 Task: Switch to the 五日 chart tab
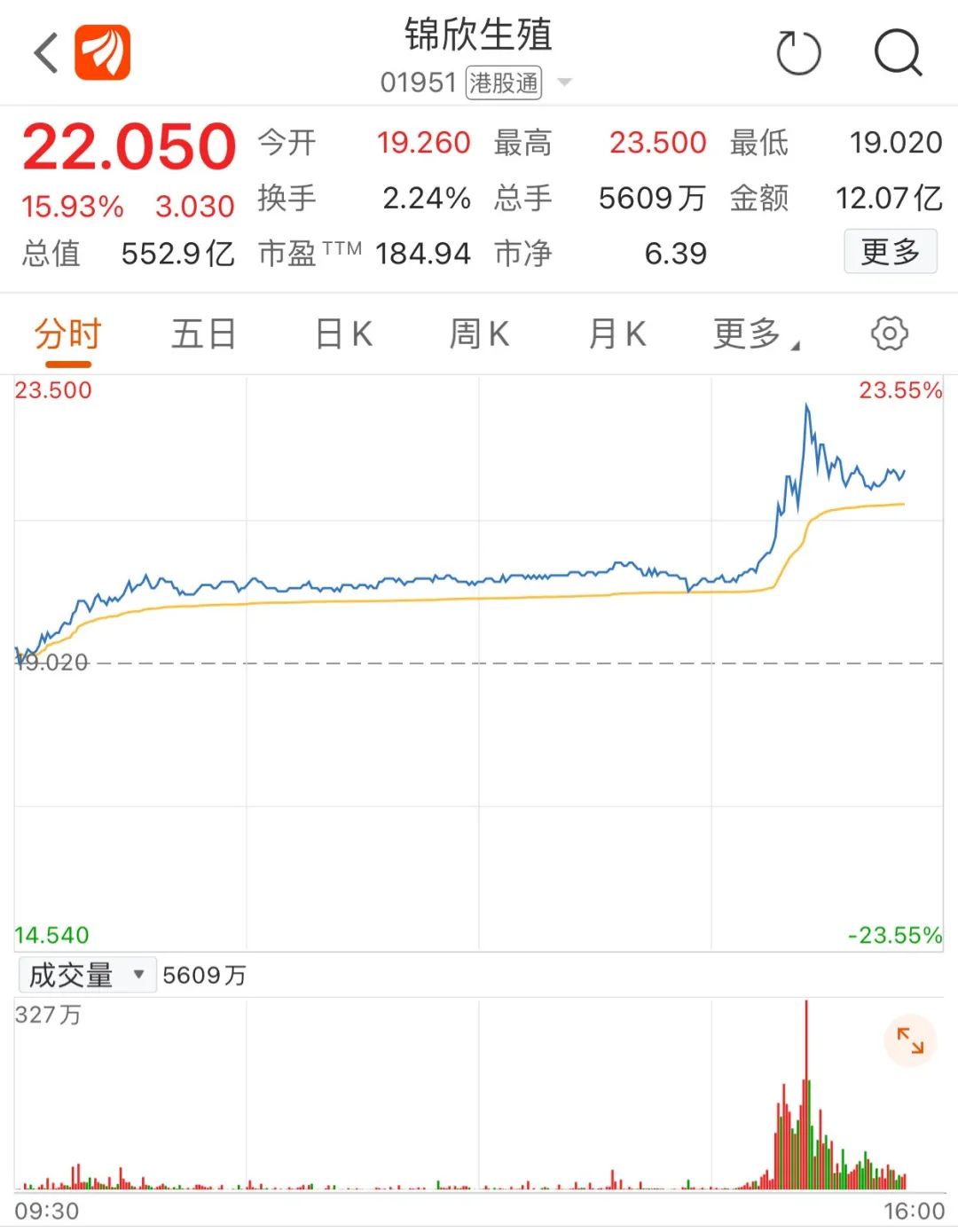coord(204,335)
